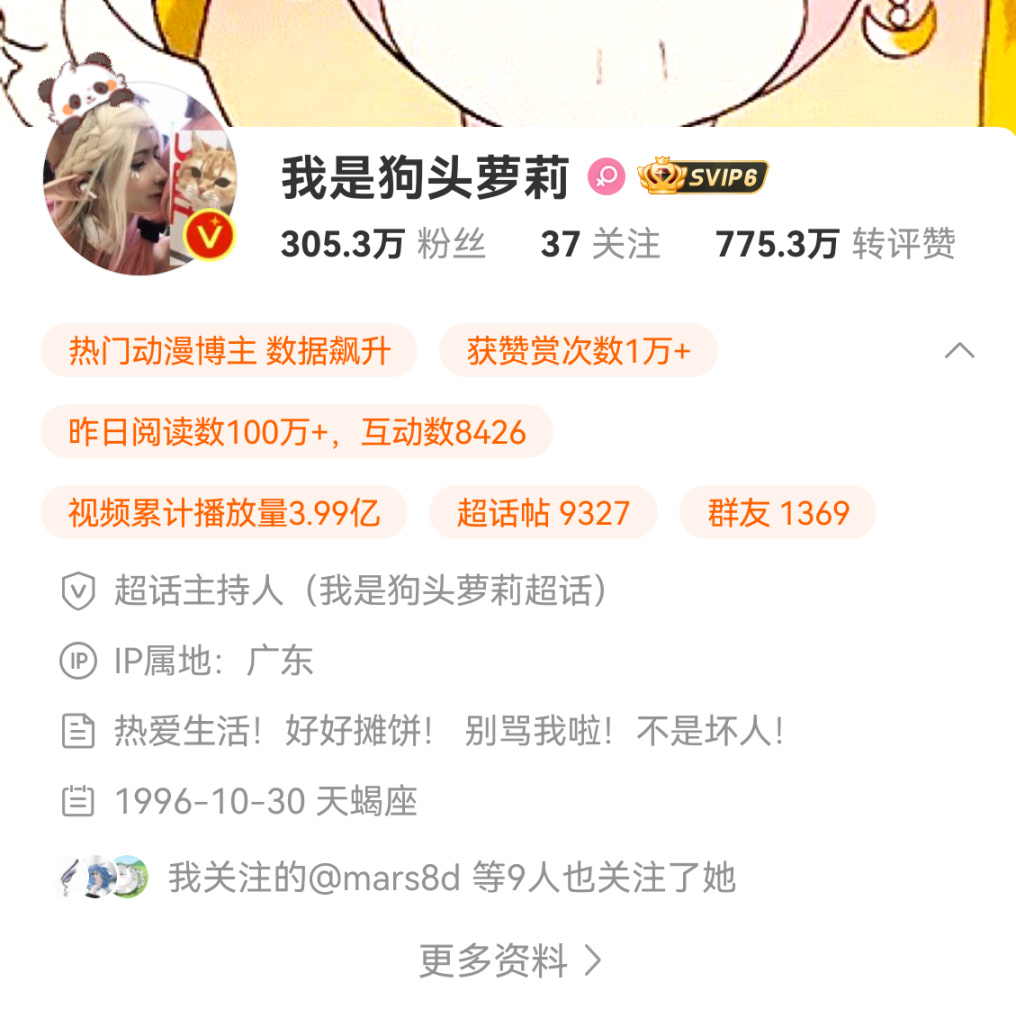The height and width of the screenshot is (1009, 1016).
Task: Open 更多资料 for more profile info
Action: click(x=510, y=961)
